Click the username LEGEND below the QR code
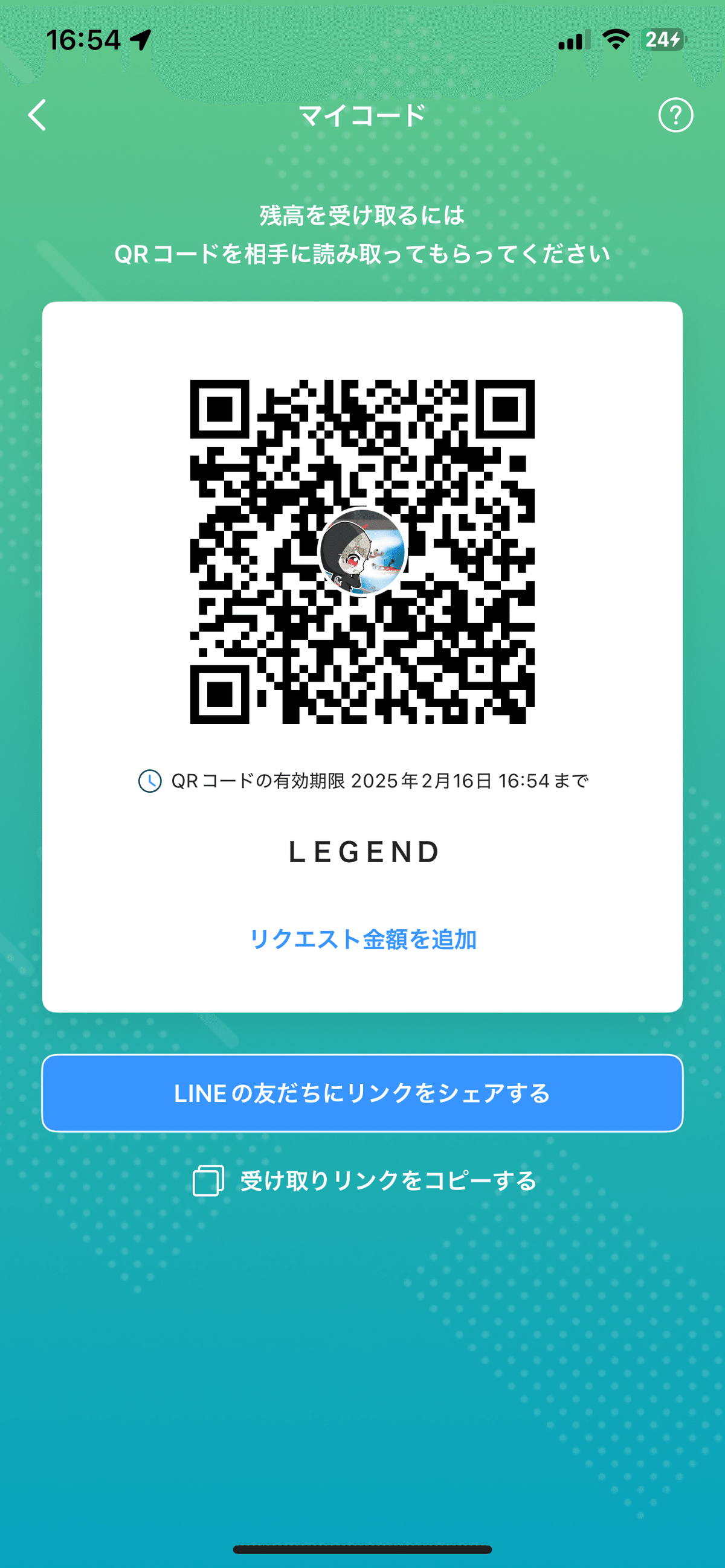This screenshot has width=725, height=1568. (x=363, y=852)
